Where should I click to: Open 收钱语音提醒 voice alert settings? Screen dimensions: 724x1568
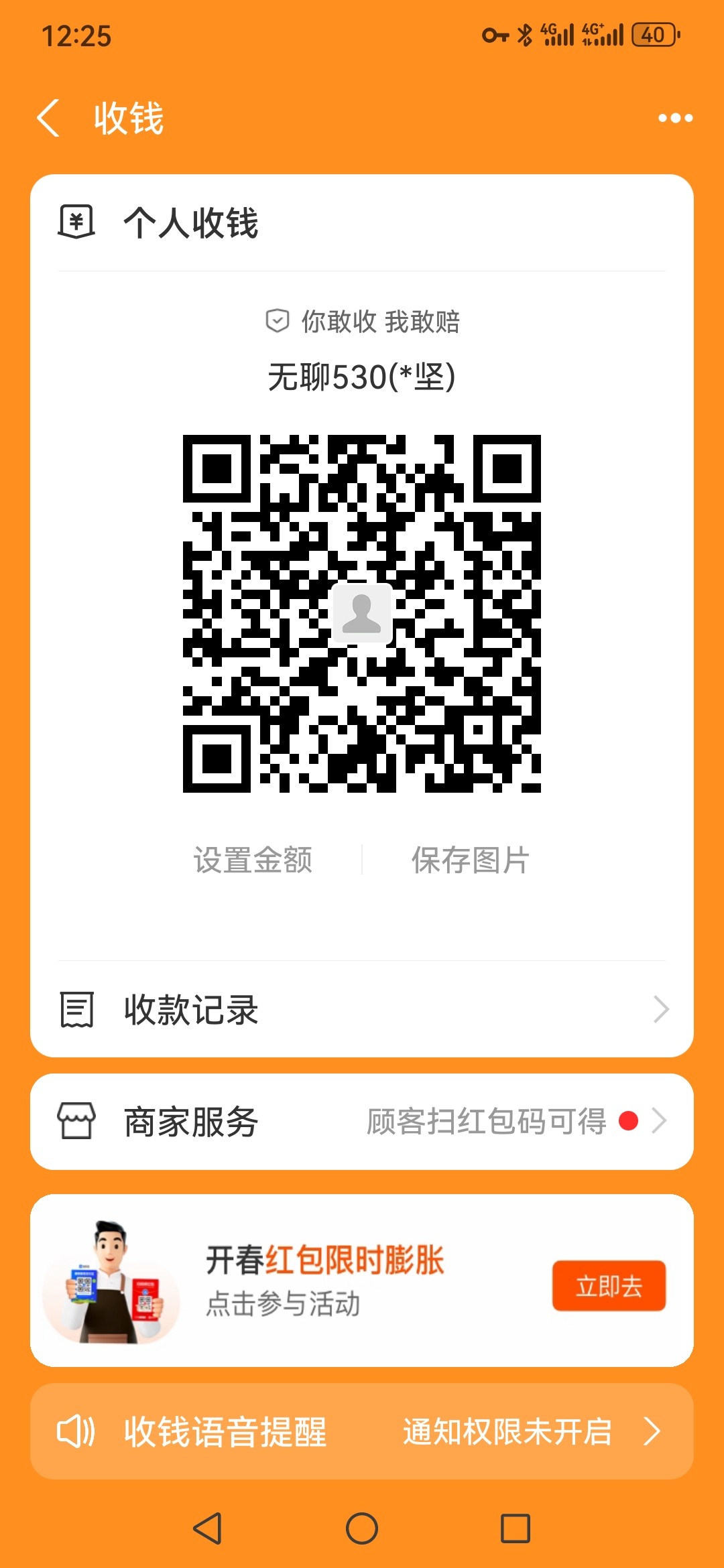[362, 1431]
